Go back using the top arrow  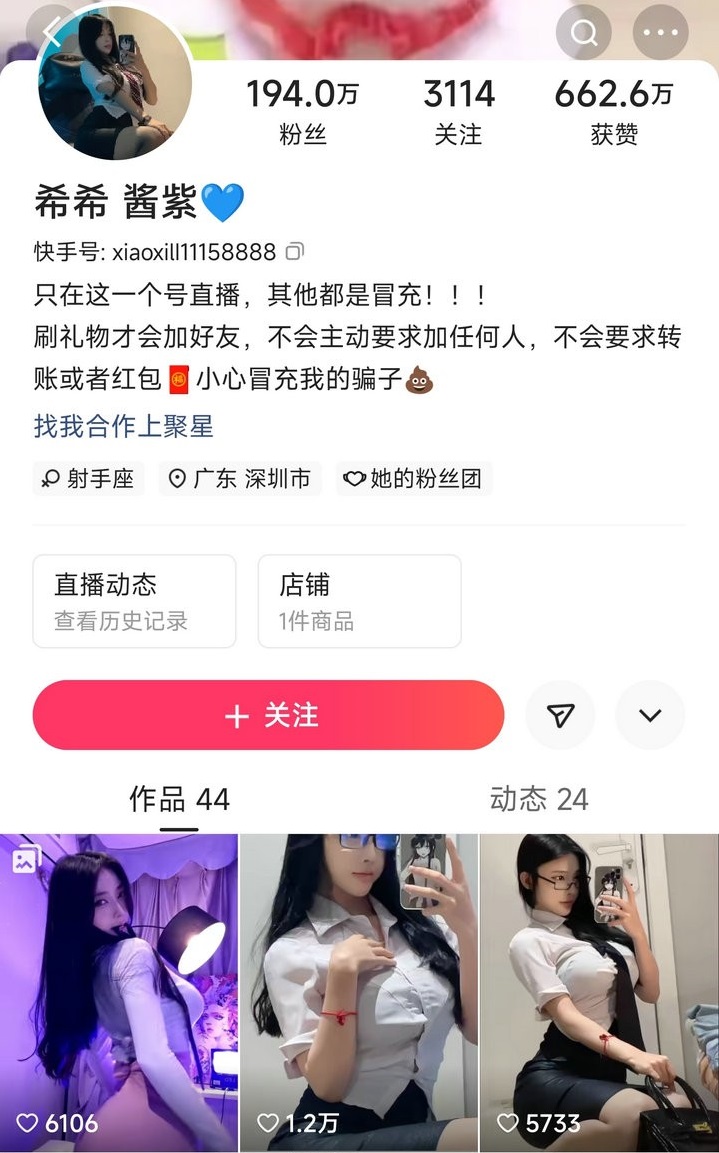[x=52, y=31]
